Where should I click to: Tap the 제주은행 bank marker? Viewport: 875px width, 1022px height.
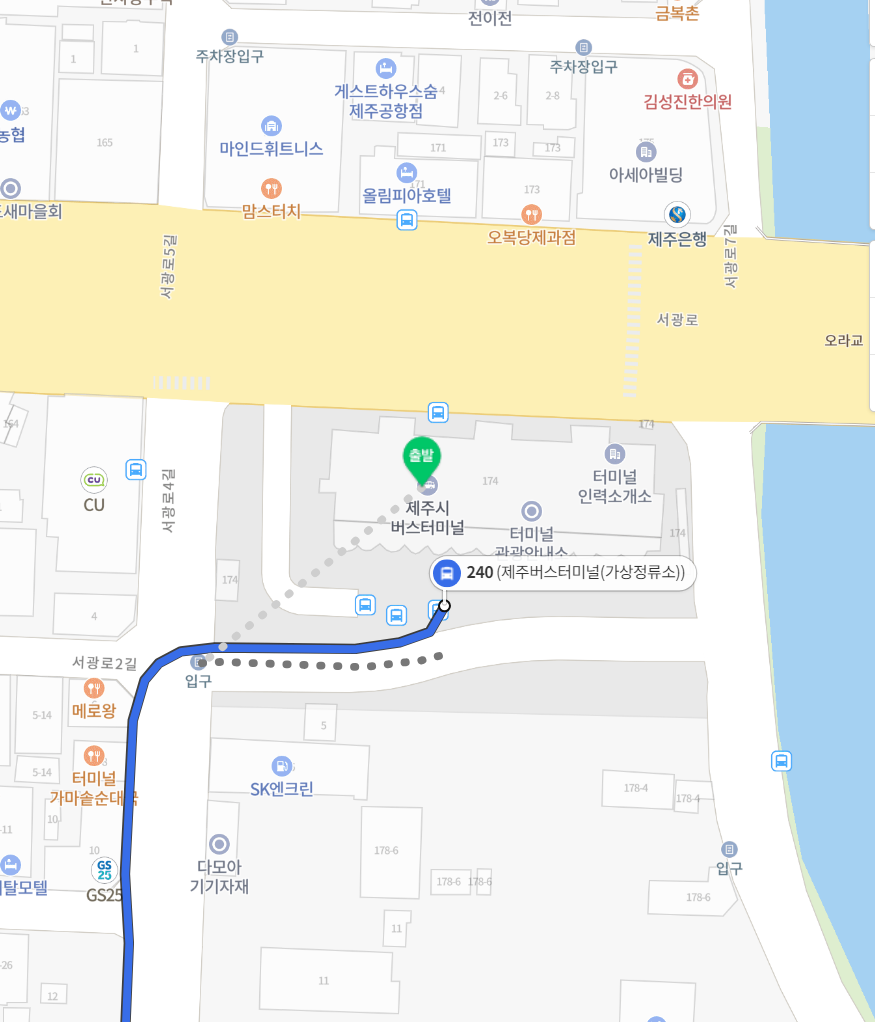pos(677,214)
